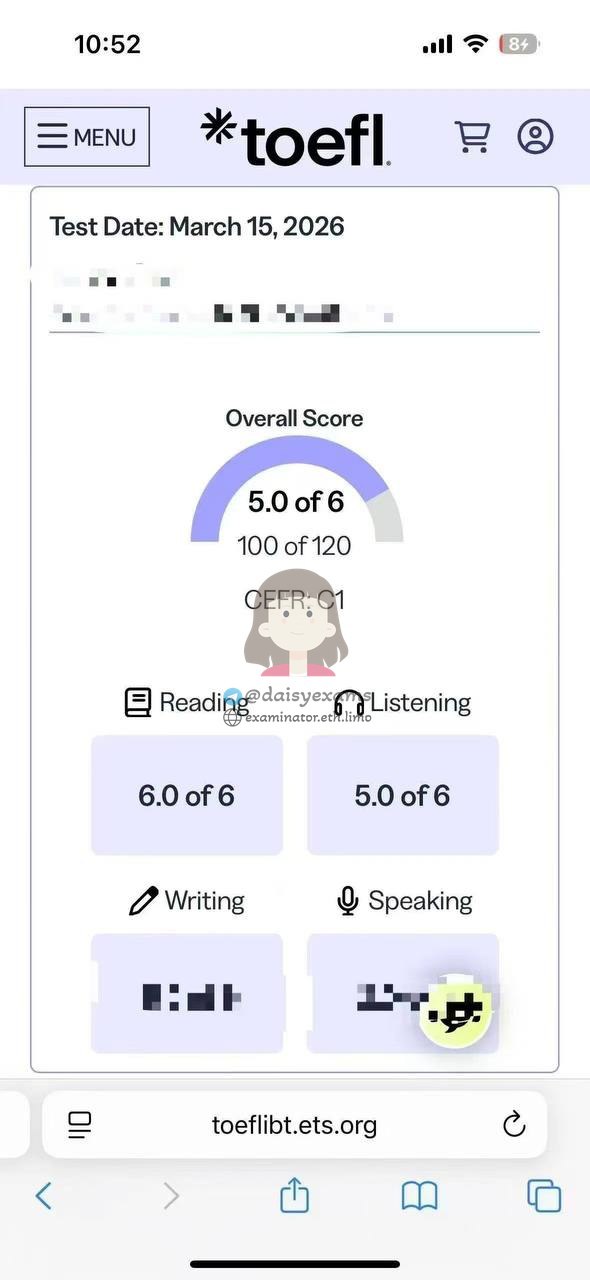Go back in Safari
Screen dimensions: 590x1280
coord(44,1195)
